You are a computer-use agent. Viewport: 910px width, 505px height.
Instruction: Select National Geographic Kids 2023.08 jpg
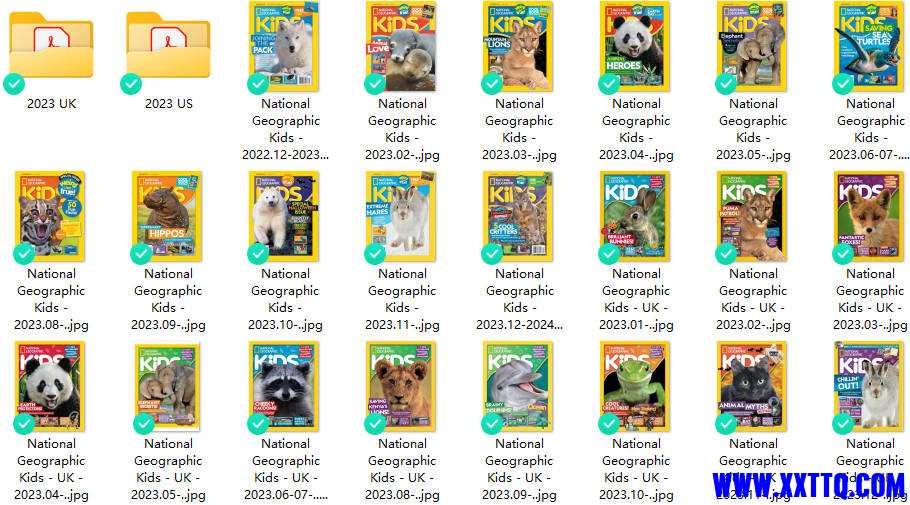point(51,216)
